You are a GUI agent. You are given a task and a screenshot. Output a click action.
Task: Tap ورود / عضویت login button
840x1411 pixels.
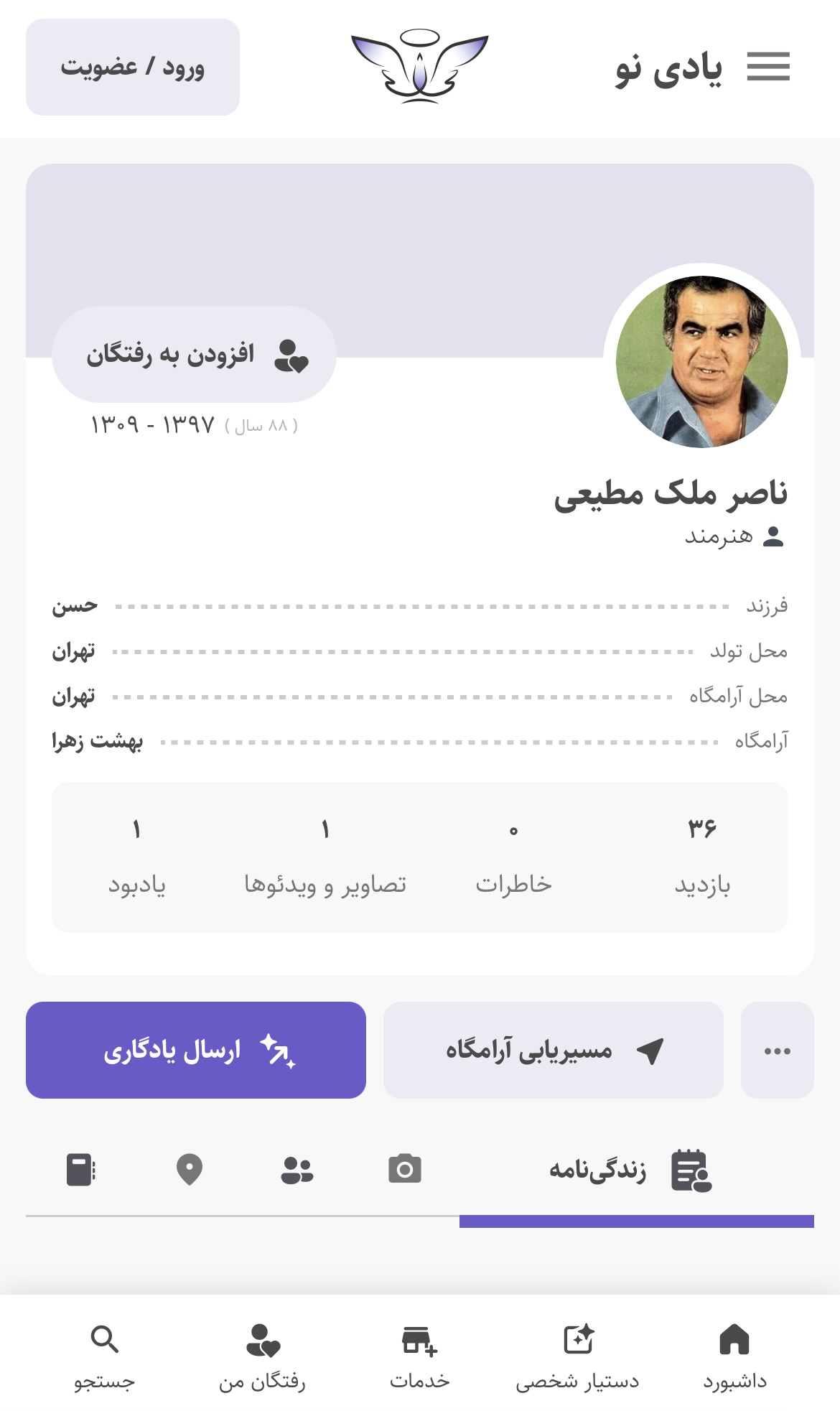tap(133, 67)
